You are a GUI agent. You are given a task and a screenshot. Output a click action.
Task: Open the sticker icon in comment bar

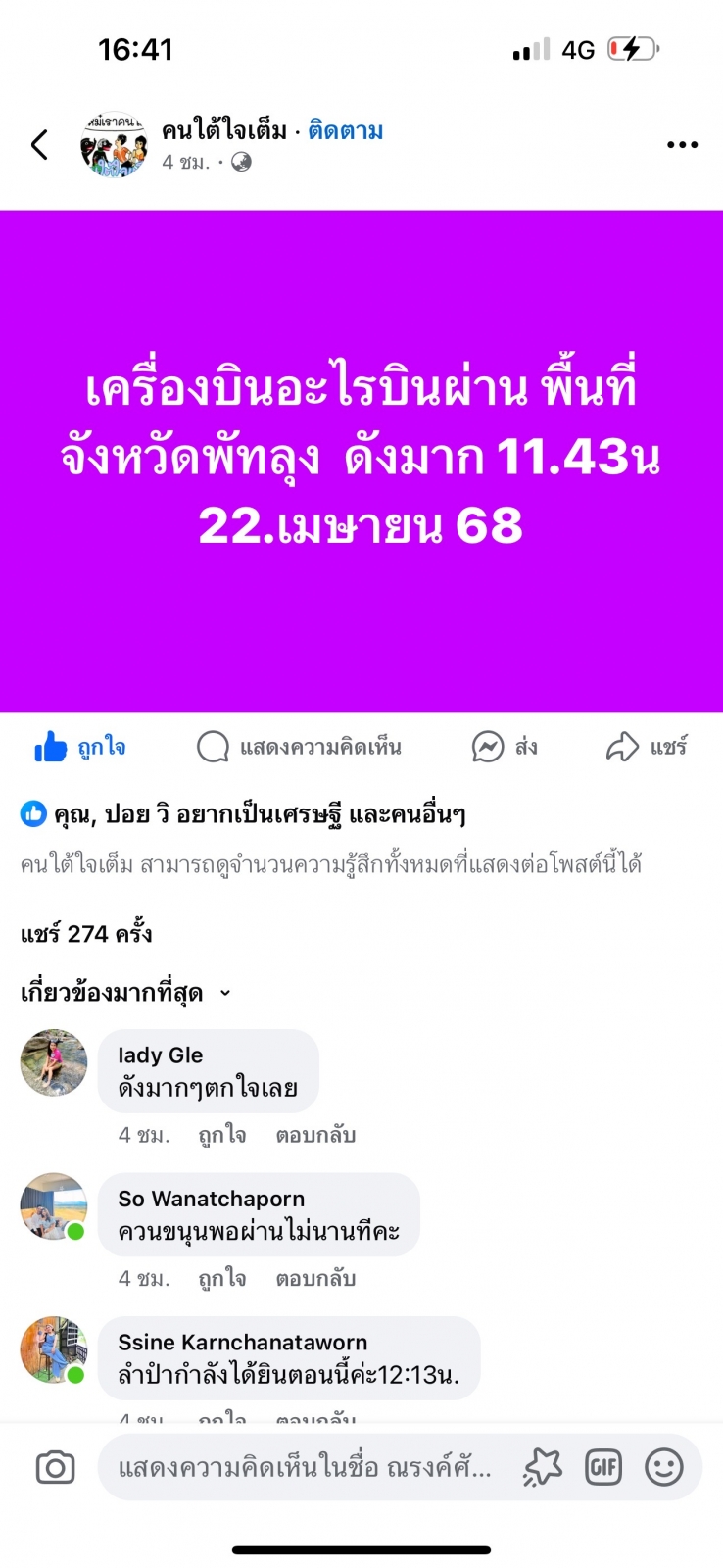coord(542,1467)
